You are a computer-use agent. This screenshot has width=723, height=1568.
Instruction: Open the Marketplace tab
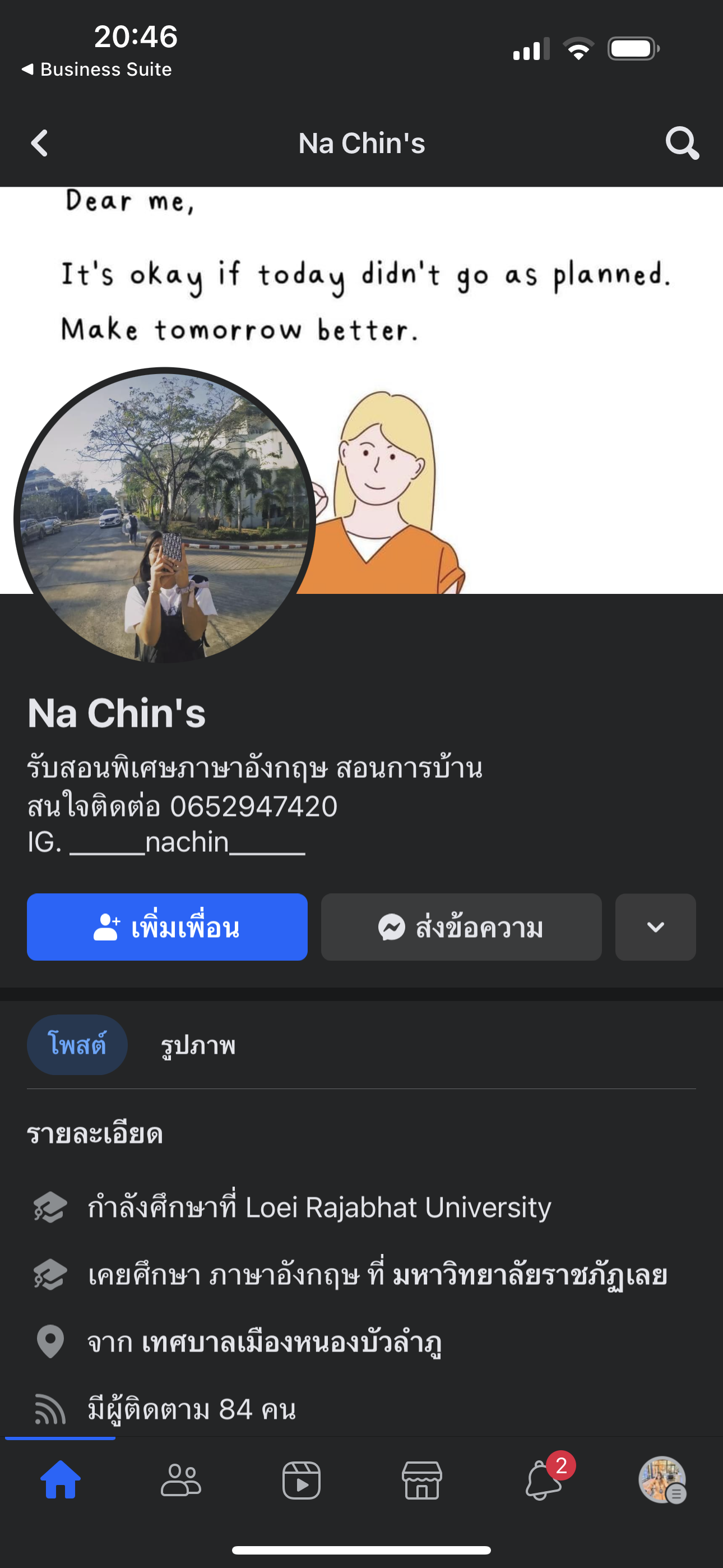click(x=421, y=1480)
